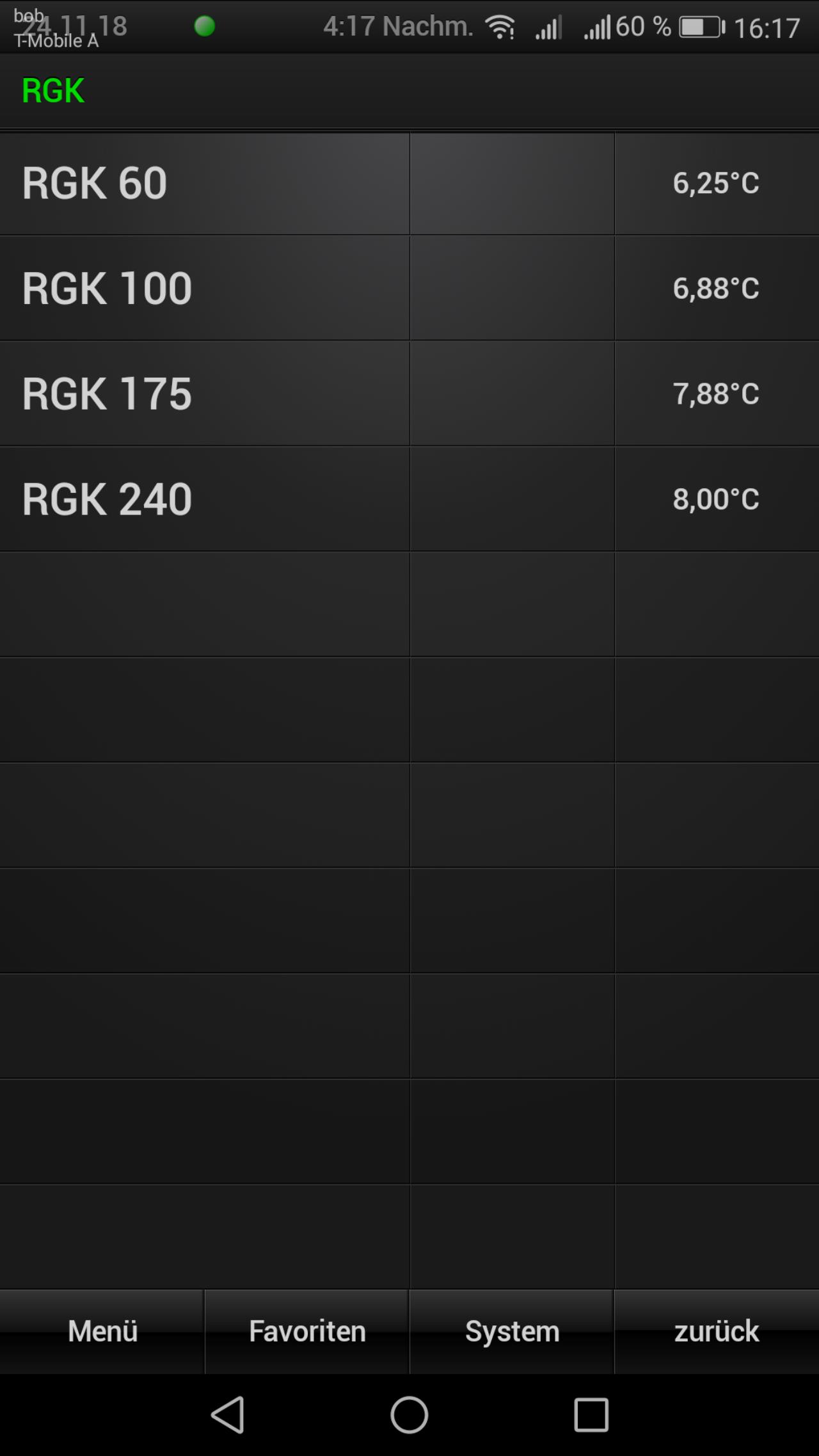The height and width of the screenshot is (1456, 819).
Task: Go to the Android home screen
Action: [409, 1414]
